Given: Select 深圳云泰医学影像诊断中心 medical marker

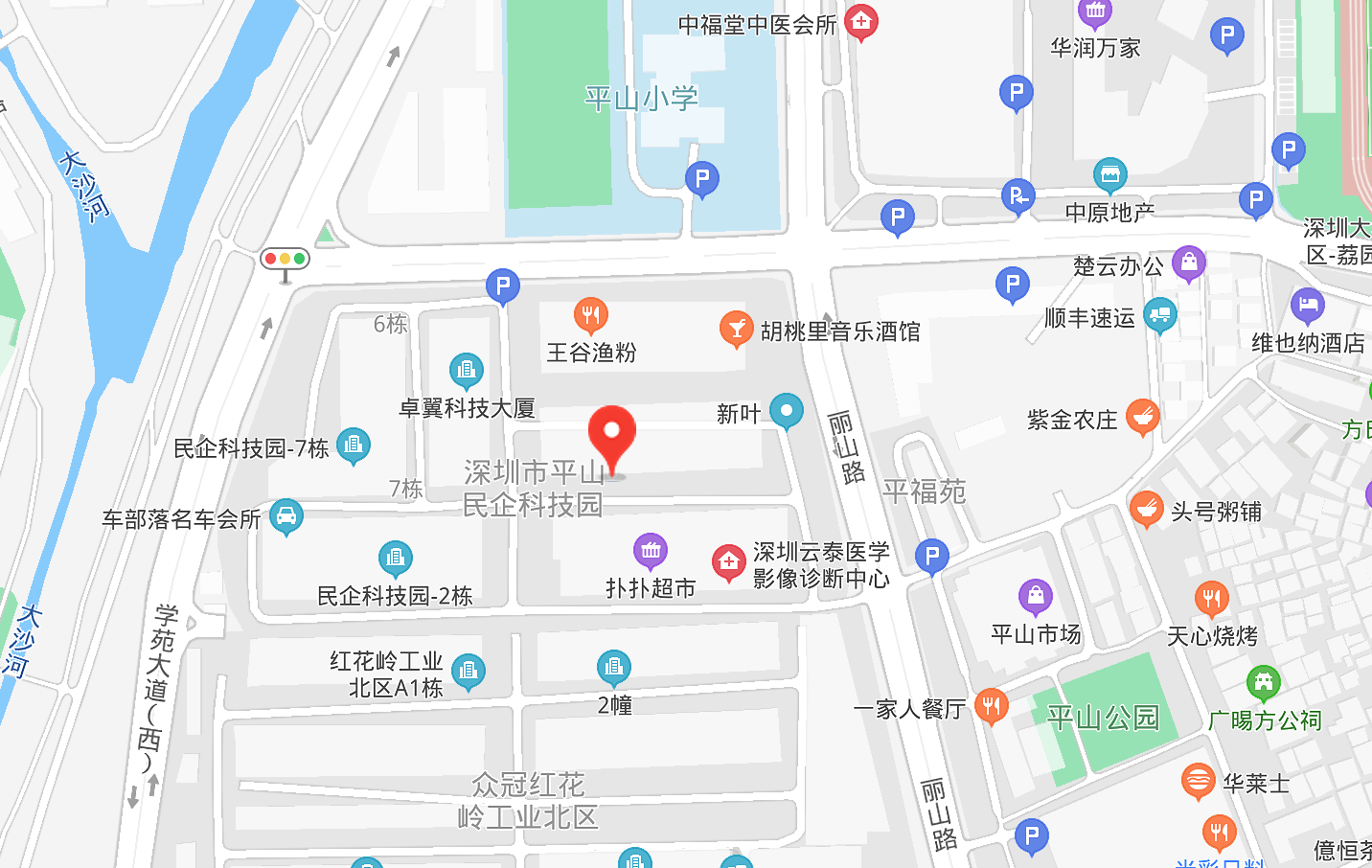Looking at the screenshot, I should [x=728, y=562].
